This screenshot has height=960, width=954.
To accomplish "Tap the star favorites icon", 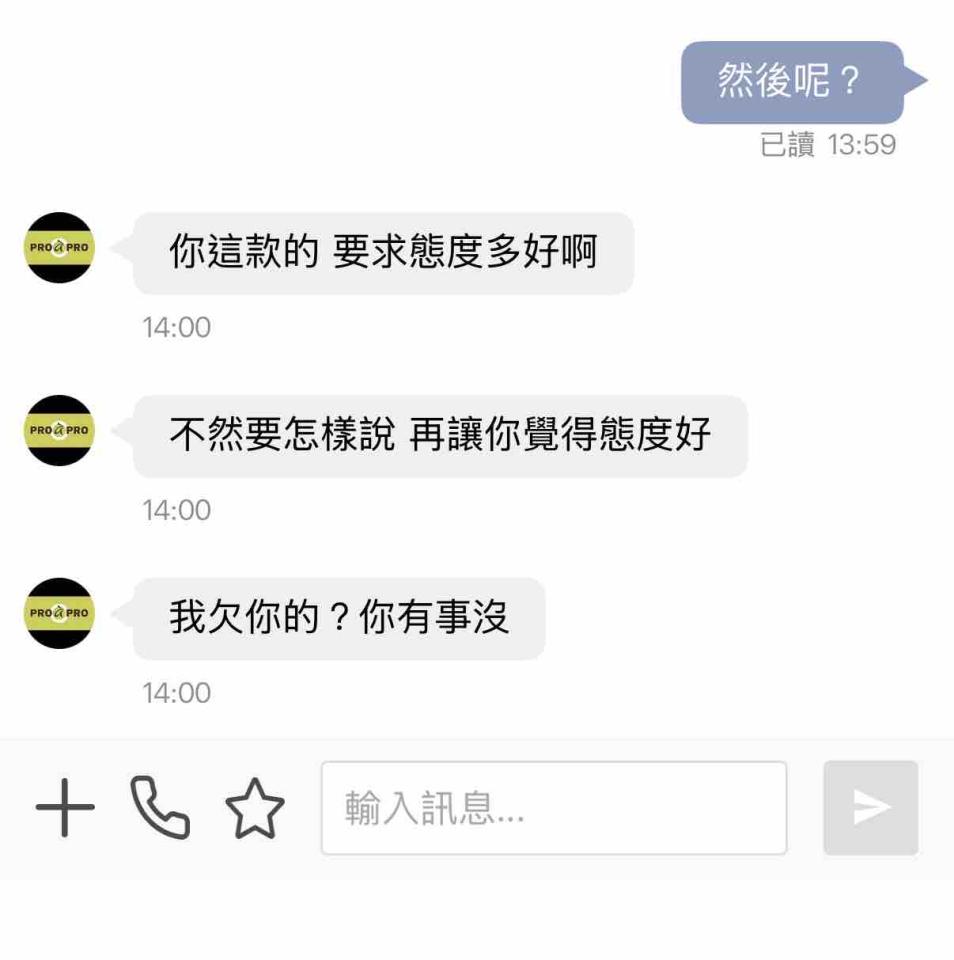I will [x=255, y=809].
